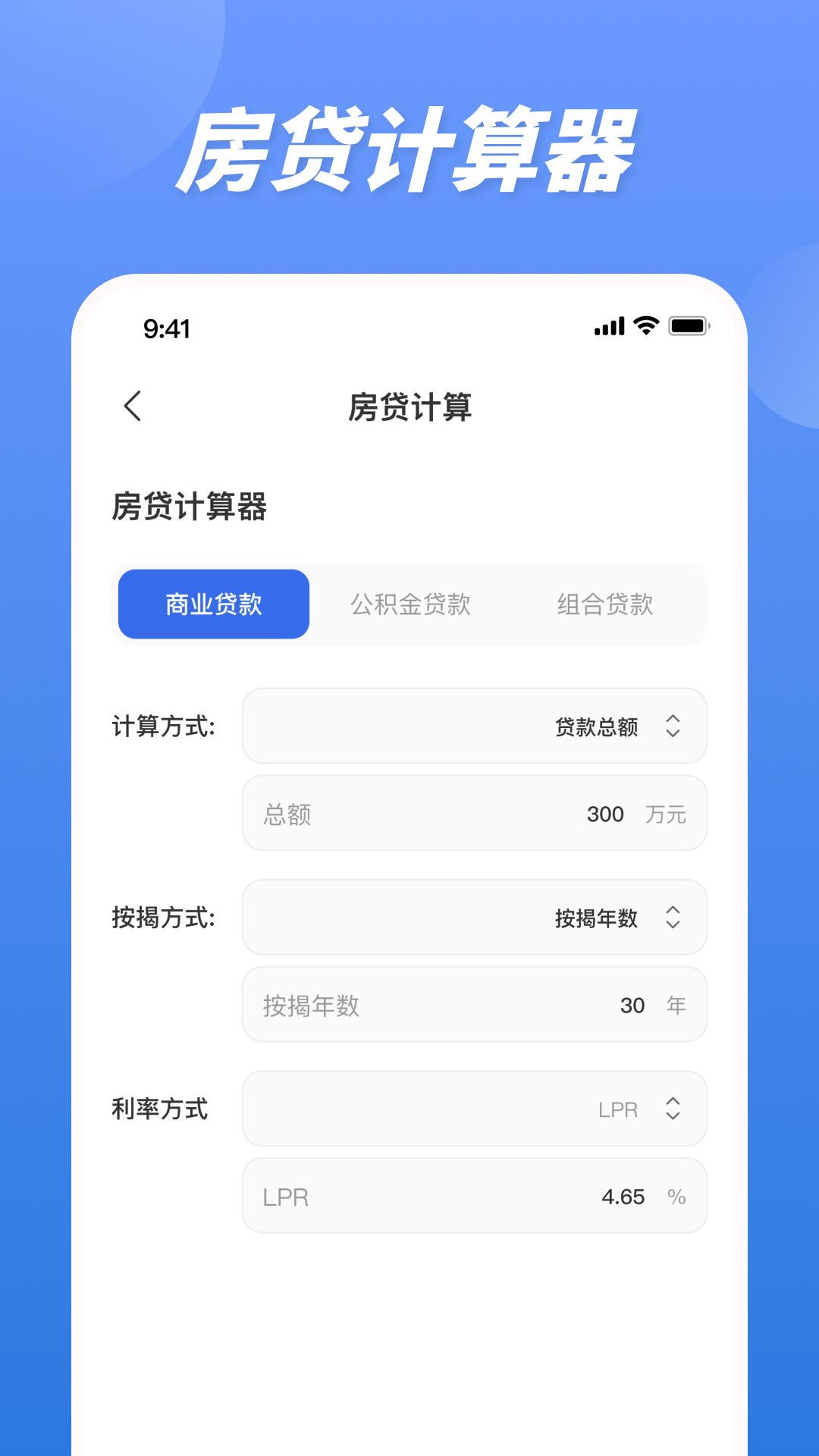Click the chevron beside LPR
819x1456 pixels.
click(x=673, y=1109)
